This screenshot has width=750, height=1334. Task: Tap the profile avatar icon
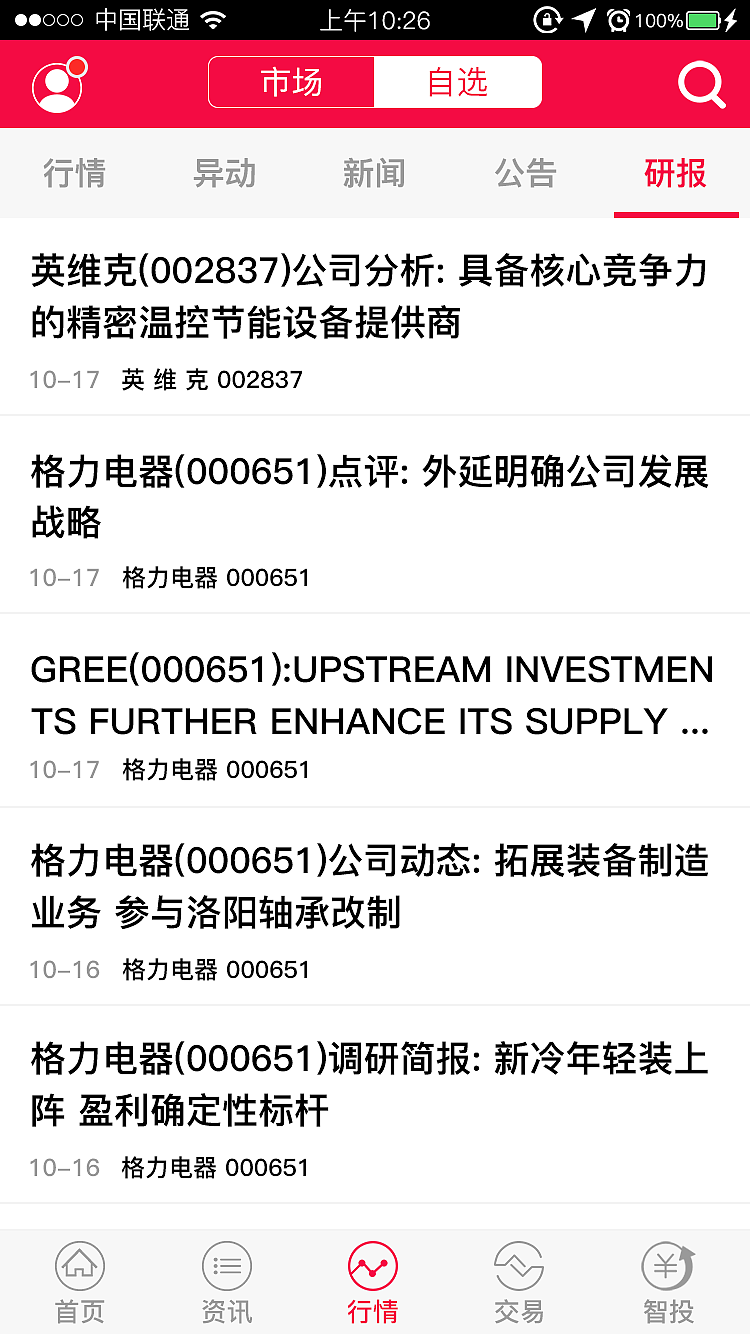pos(55,85)
